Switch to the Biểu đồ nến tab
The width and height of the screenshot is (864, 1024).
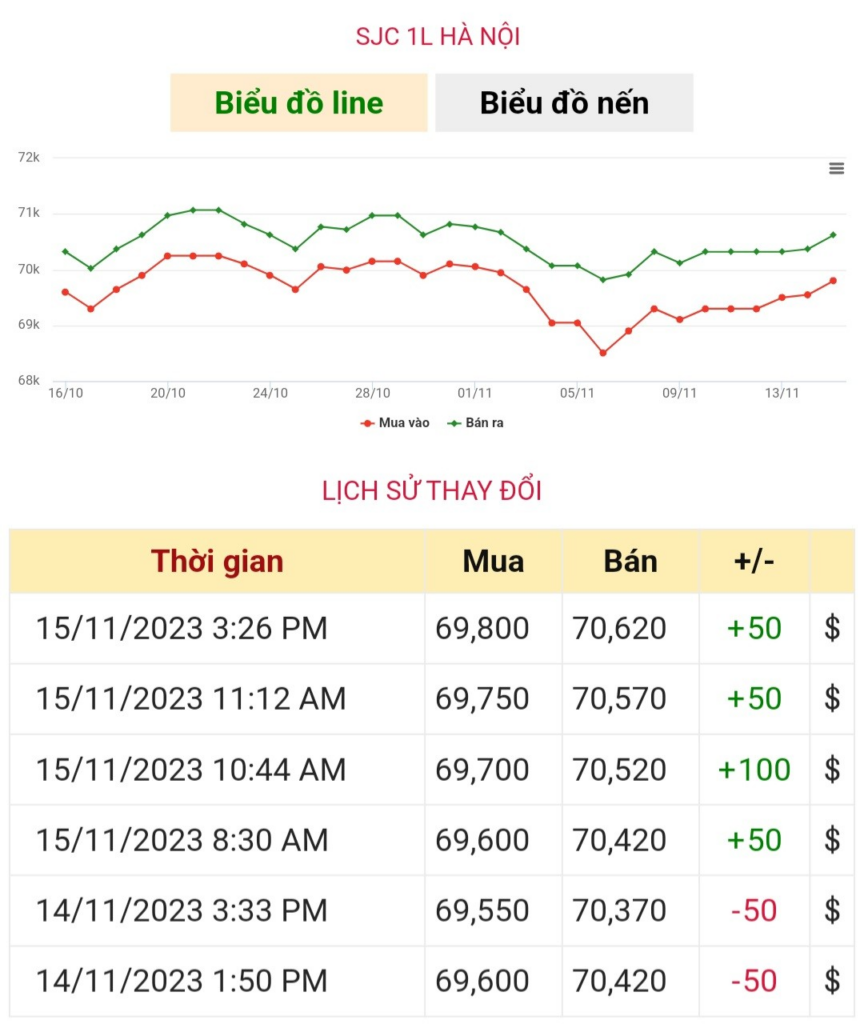point(564,103)
